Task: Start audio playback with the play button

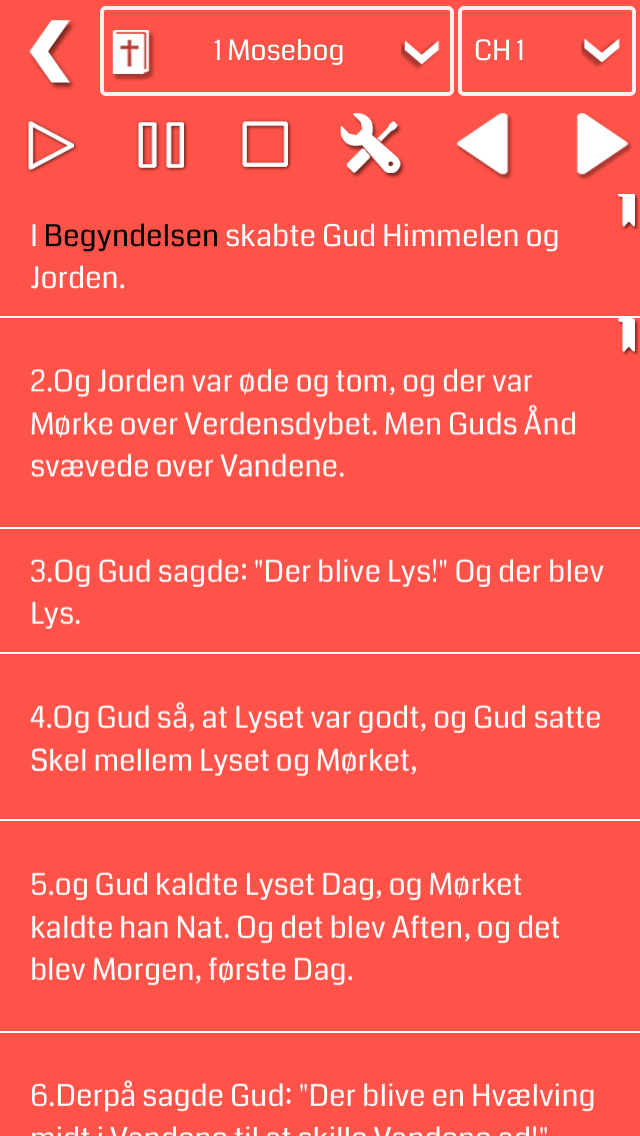Action: pos(51,146)
